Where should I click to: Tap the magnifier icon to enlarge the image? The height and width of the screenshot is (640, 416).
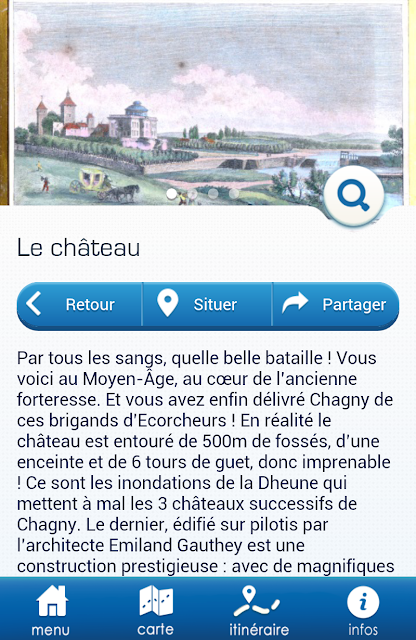click(x=354, y=196)
